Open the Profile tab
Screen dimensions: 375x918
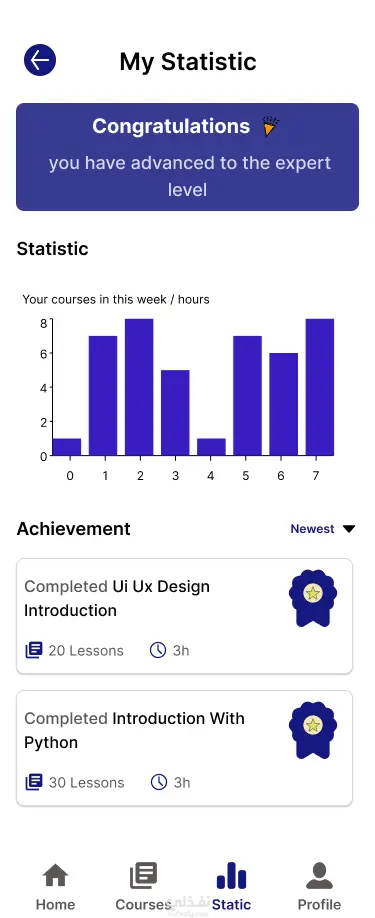319,886
